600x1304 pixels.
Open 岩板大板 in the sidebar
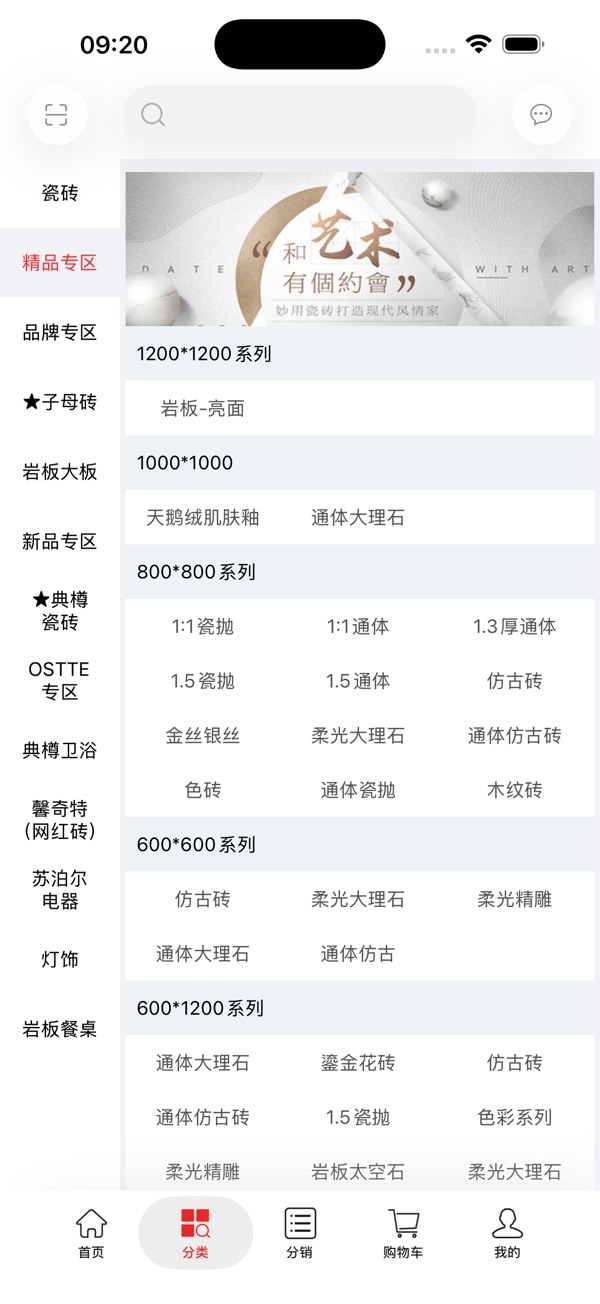click(60, 472)
